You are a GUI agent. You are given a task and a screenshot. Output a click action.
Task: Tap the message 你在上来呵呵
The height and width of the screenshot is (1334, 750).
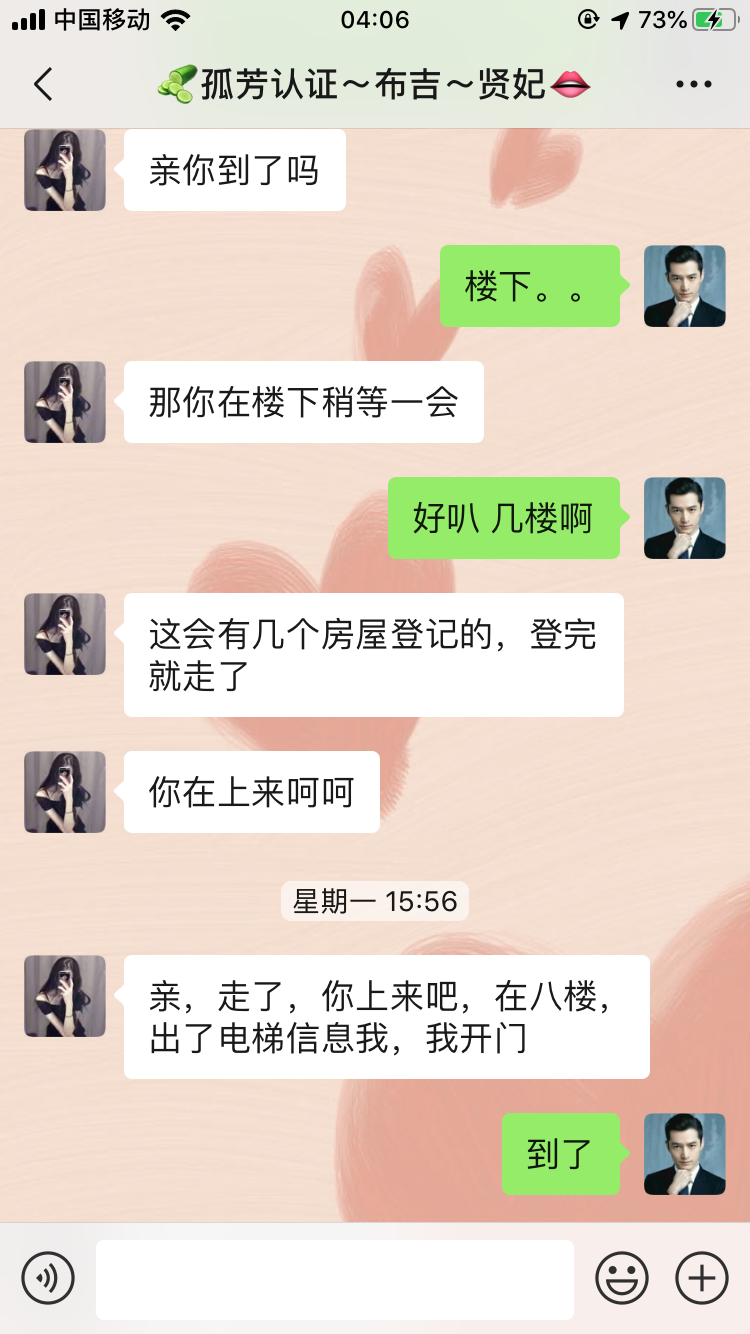coord(251,791)
